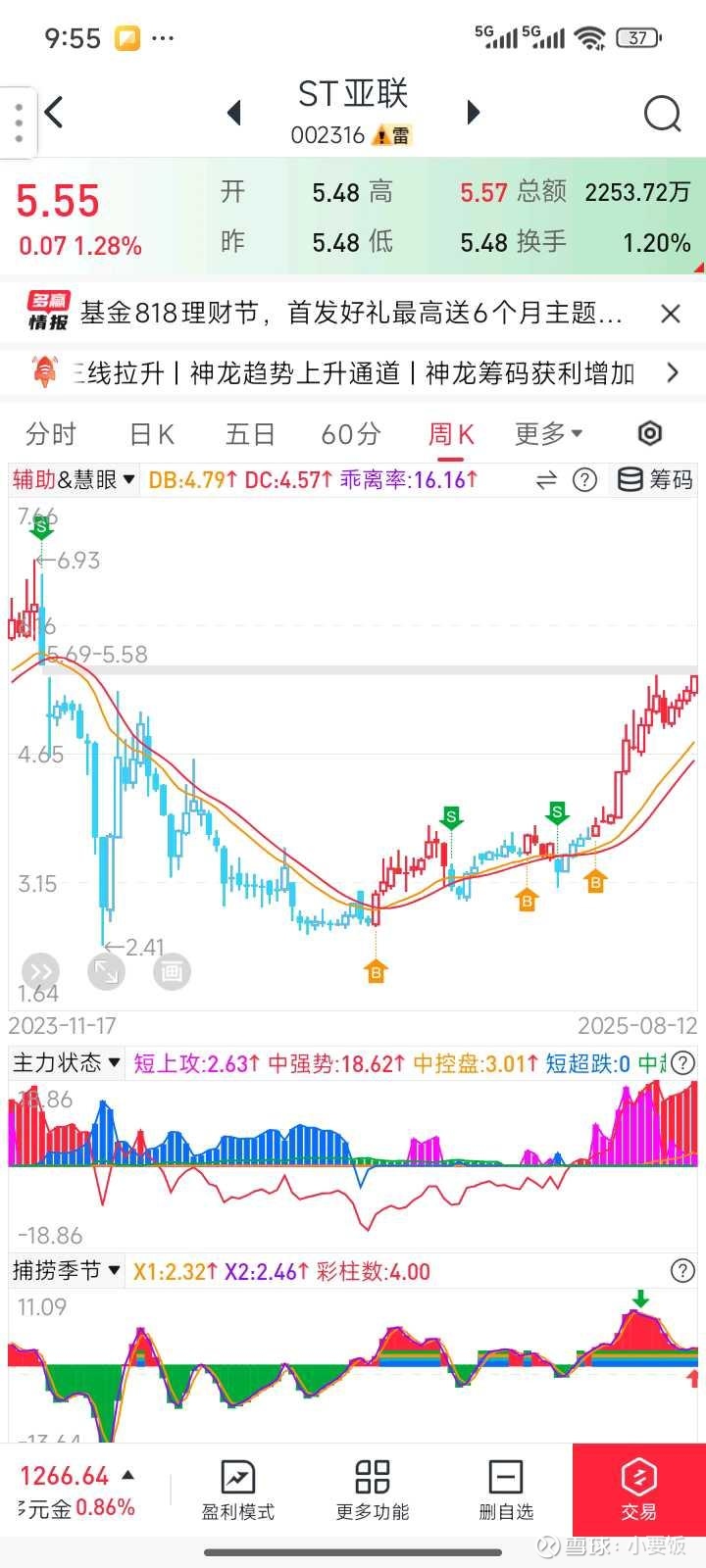
Task: Expand the chart to fullscreen
Action: click(x=106, y=971)
